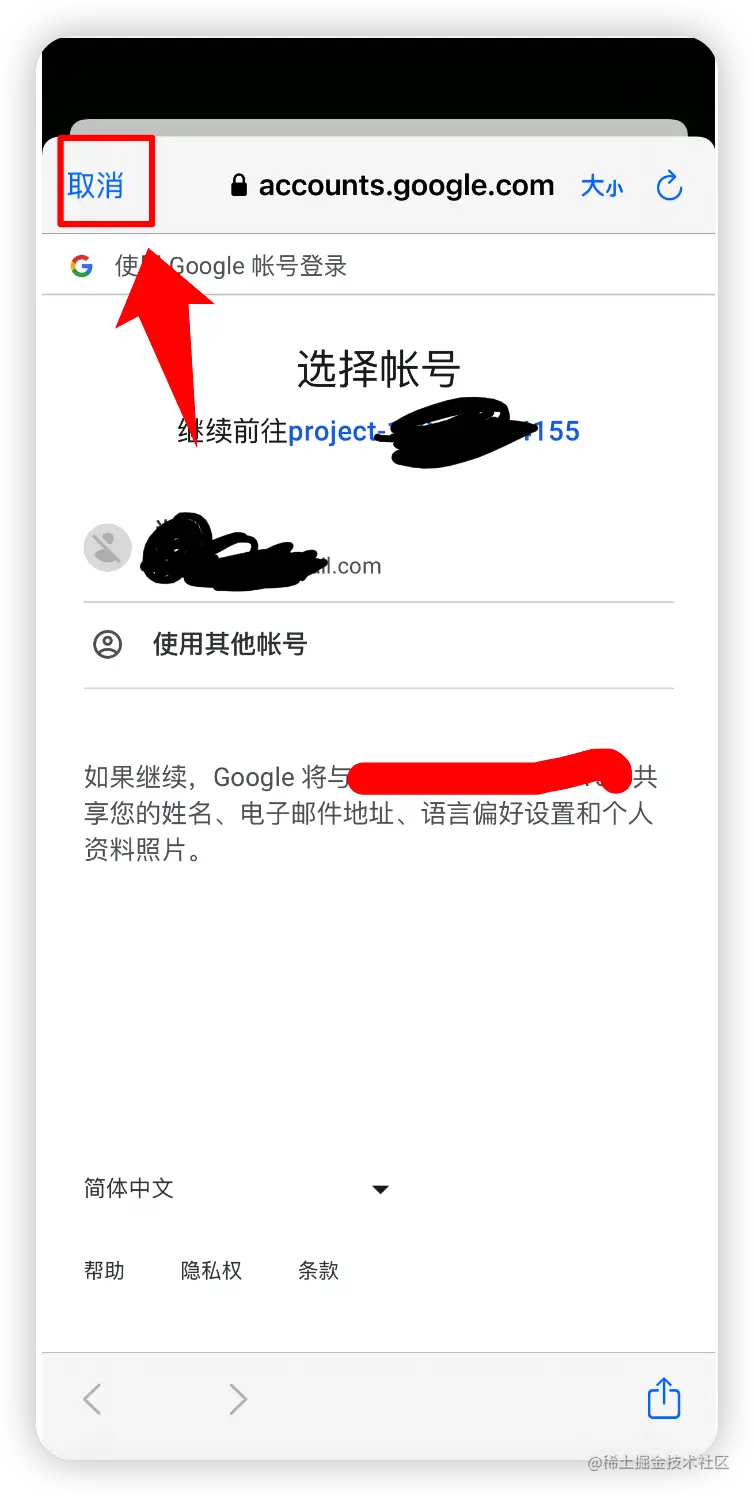
Task: Open the 隐私权 link
Action: pos(211,1270)
